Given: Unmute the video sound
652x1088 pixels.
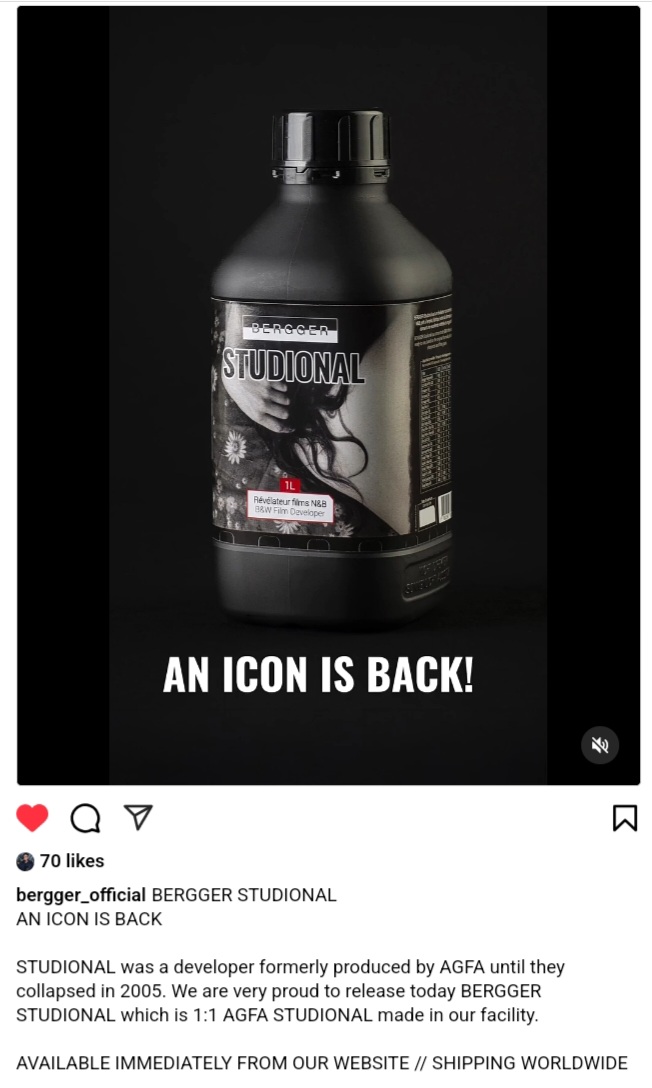Looking at the screenshot, I should (600, 745).
